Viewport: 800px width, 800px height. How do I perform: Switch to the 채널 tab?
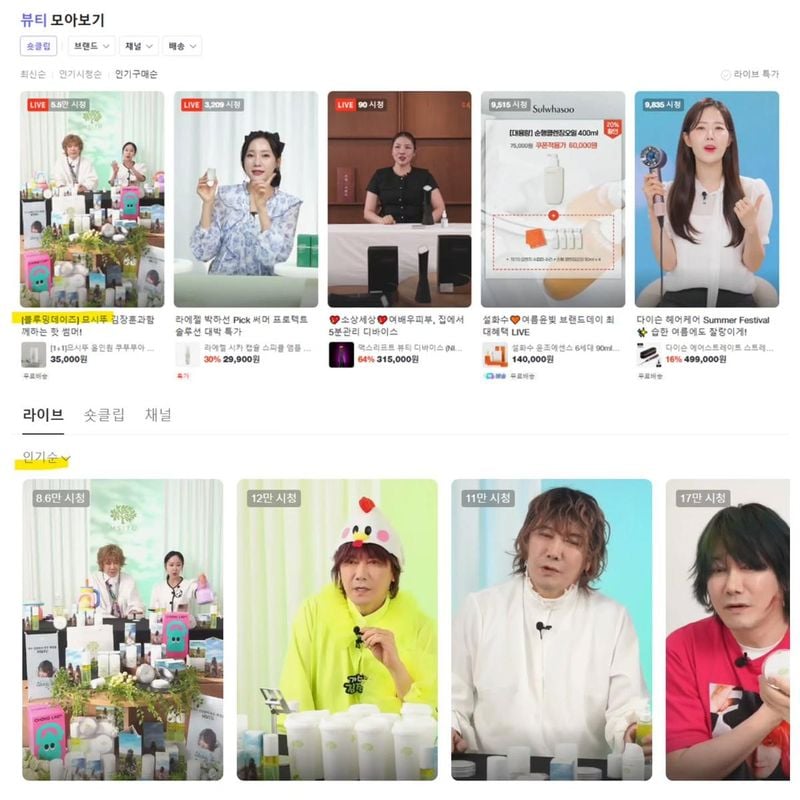[x=158, y=415]
